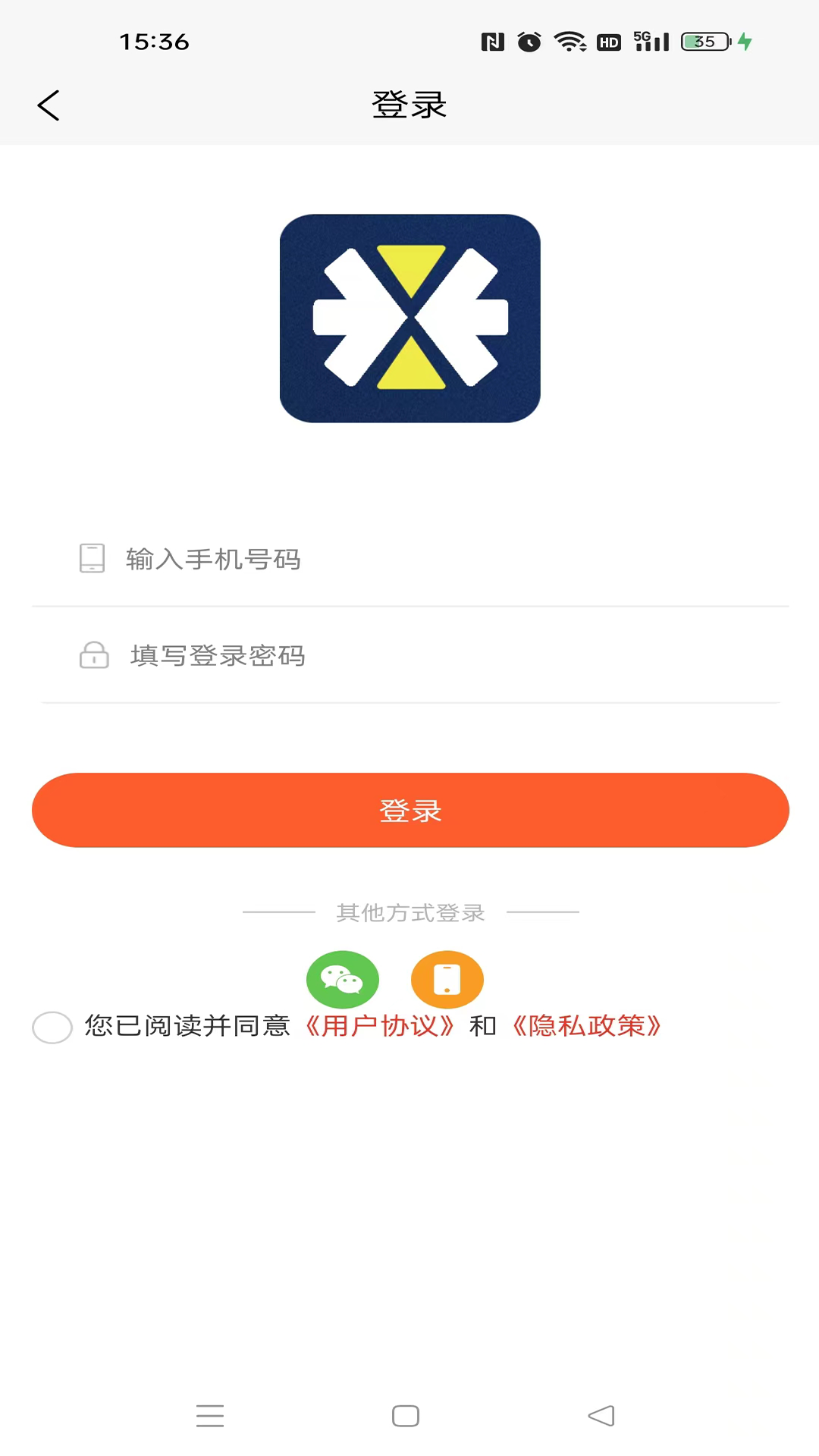Tap the back arrow in the title bar
The image size is (819, 1456).
pyautogui.click(x=48, y=105)
